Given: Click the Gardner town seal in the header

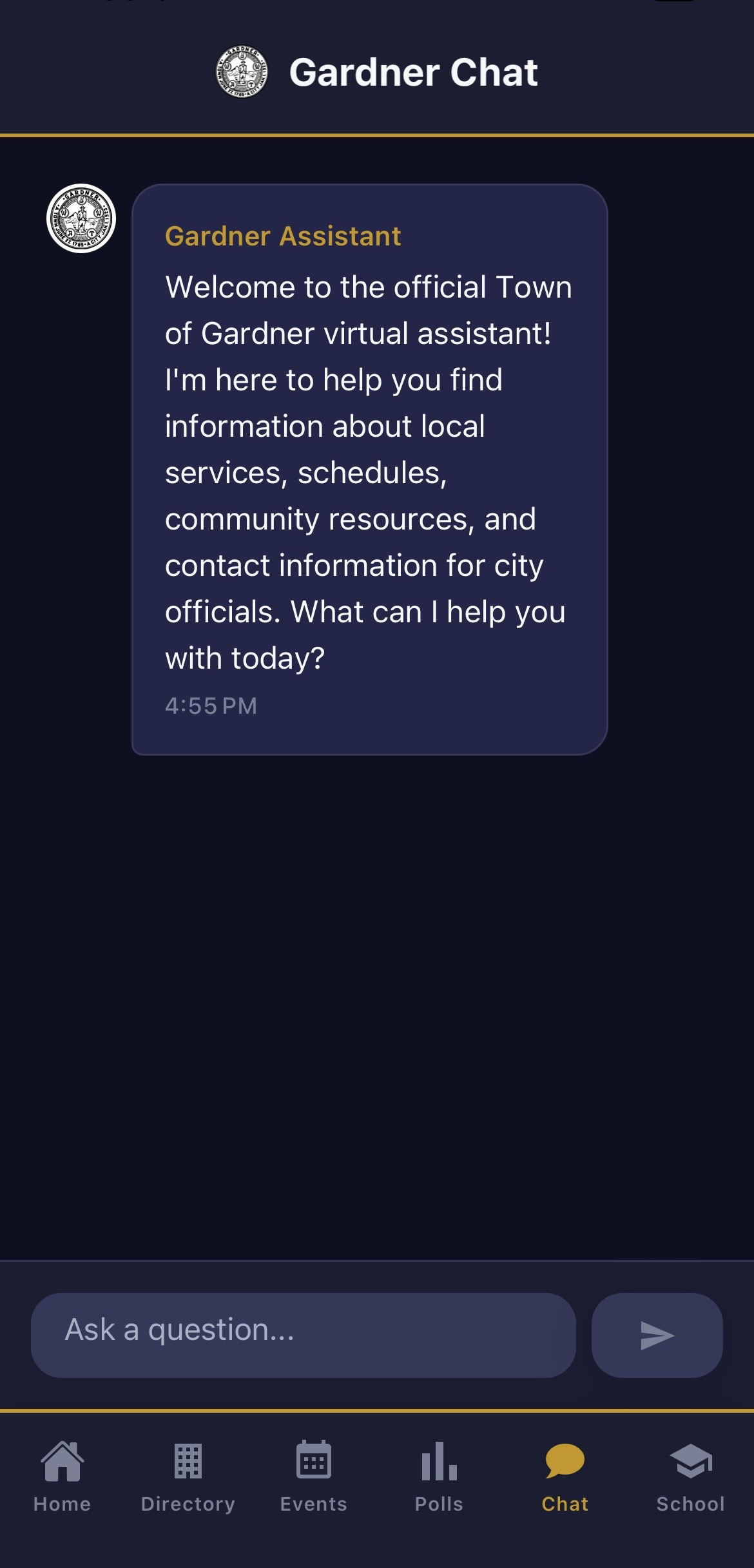Looking at the screenshot, I should click(x=244, y=73).
